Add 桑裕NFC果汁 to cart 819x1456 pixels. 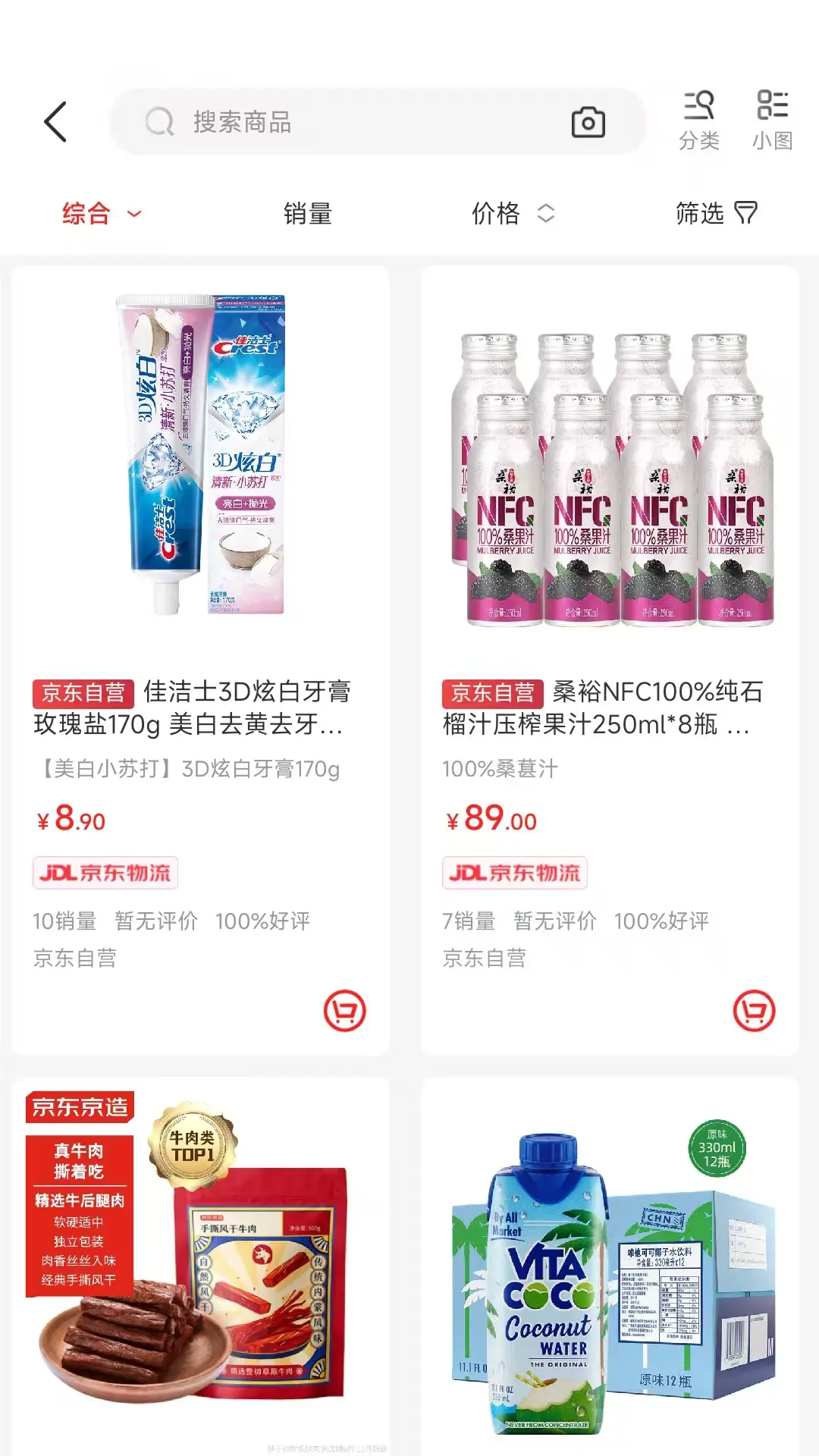click(x=754, y=1011)
